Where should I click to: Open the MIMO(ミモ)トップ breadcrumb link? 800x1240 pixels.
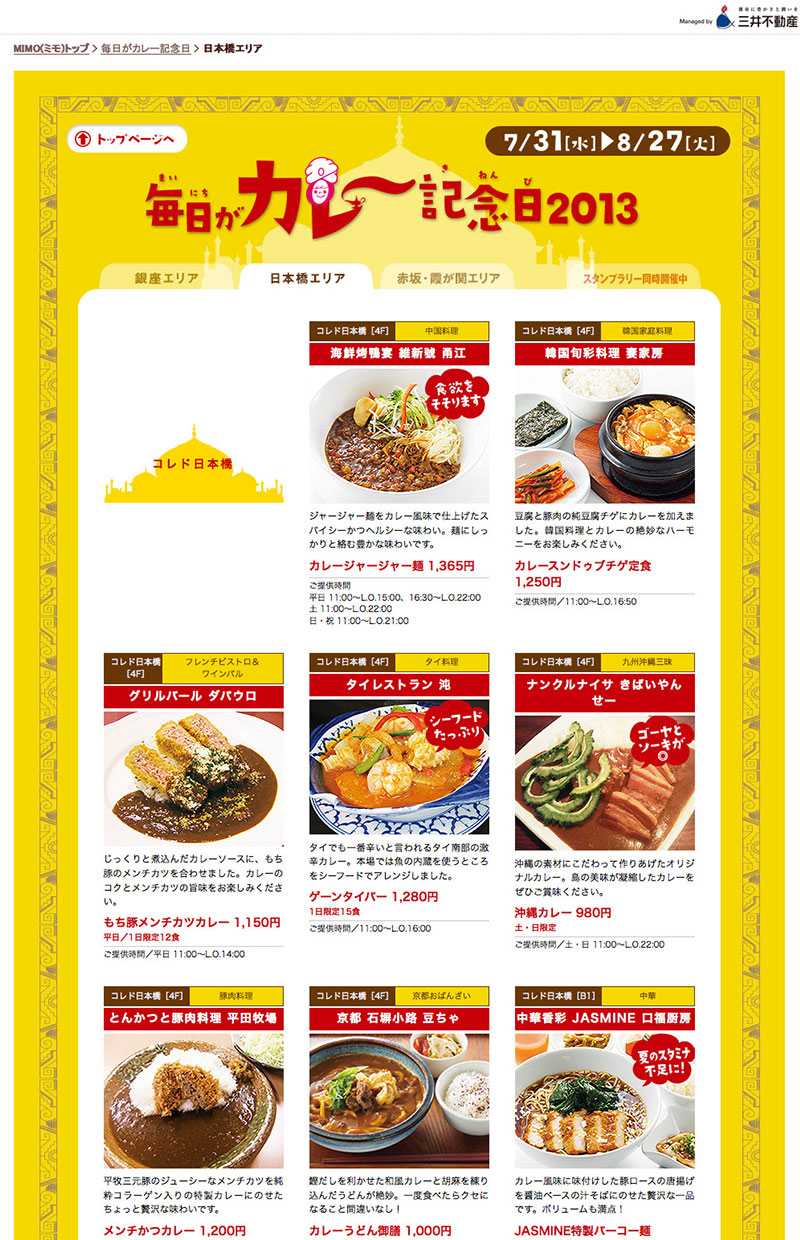pyautogui.click(x=51, y=48)
